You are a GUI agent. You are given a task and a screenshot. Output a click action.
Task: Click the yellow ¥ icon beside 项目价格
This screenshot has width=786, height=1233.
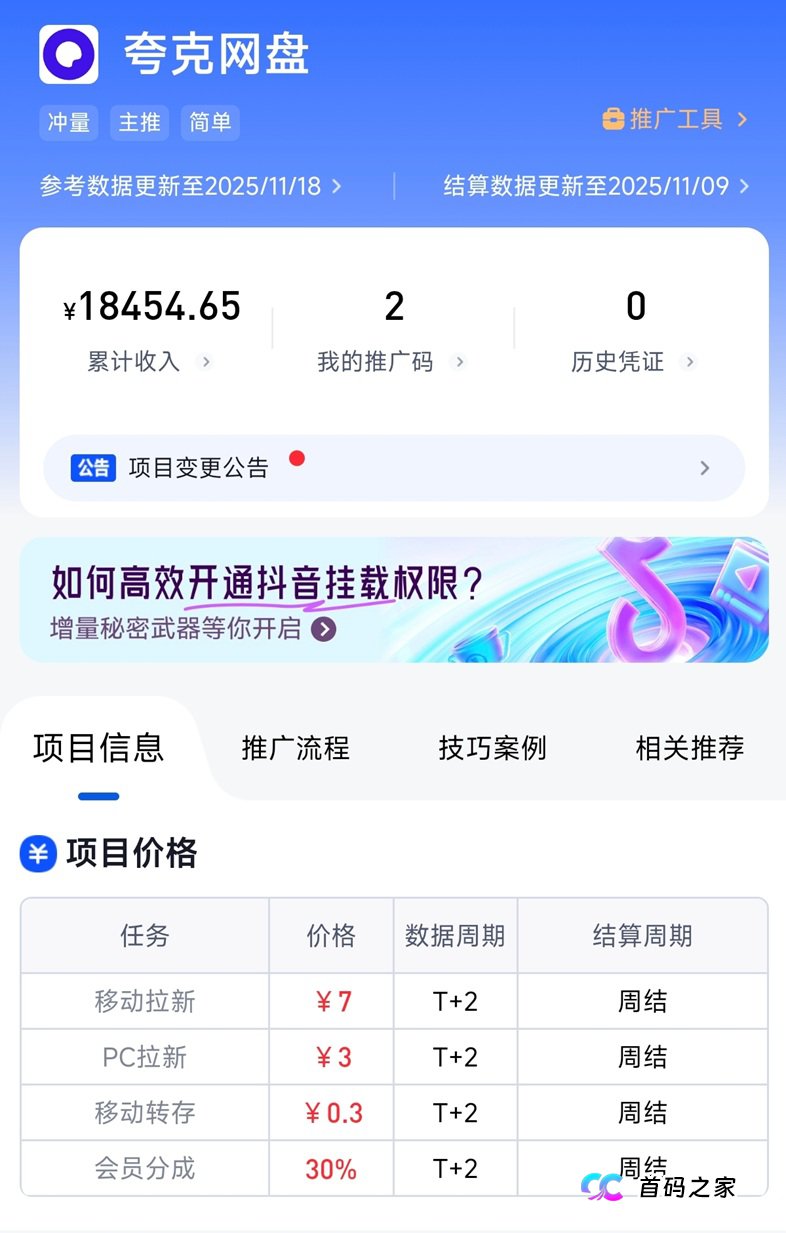(38, 855)
